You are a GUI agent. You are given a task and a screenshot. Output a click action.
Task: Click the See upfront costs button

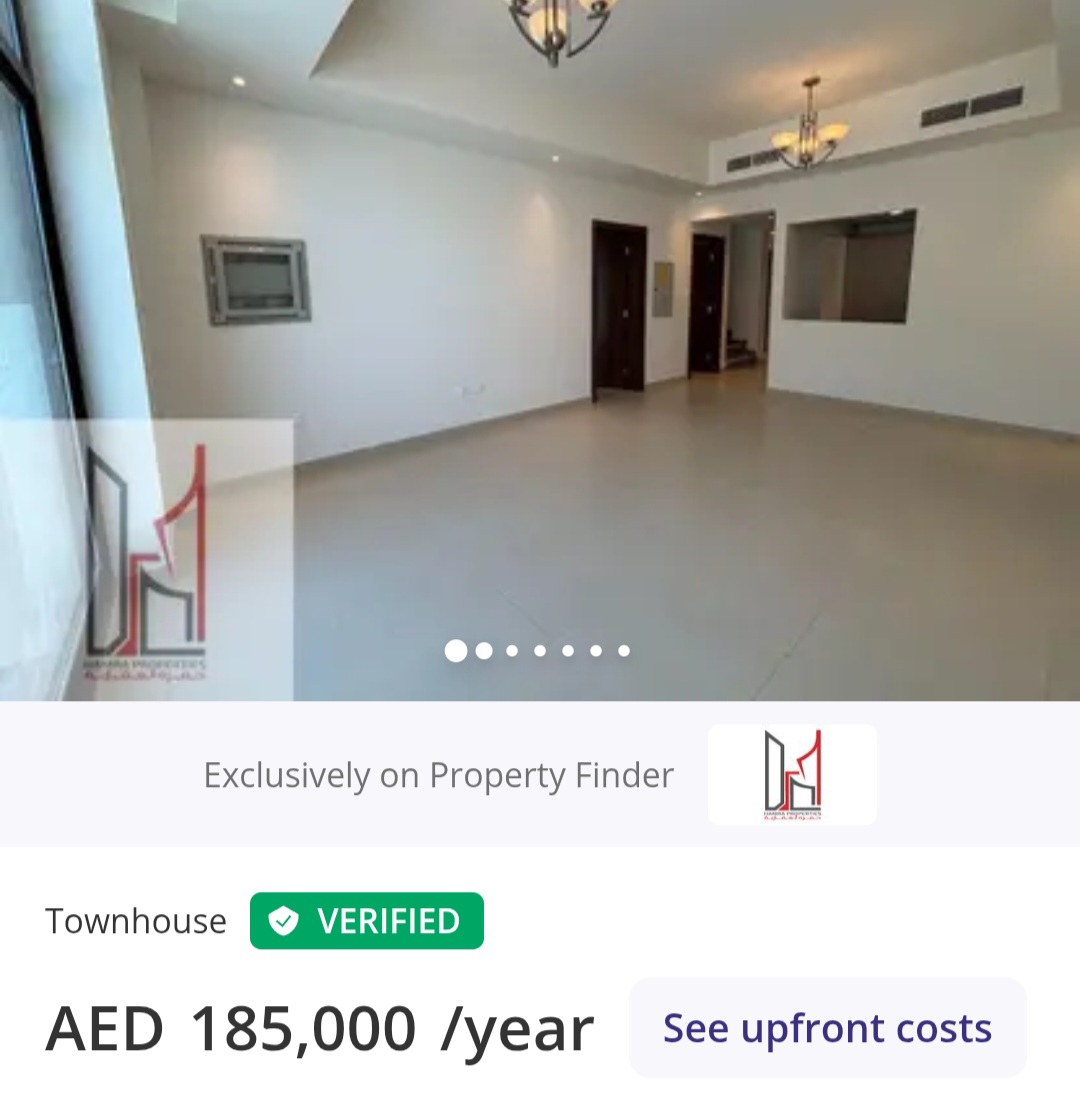coord(827,1027)
